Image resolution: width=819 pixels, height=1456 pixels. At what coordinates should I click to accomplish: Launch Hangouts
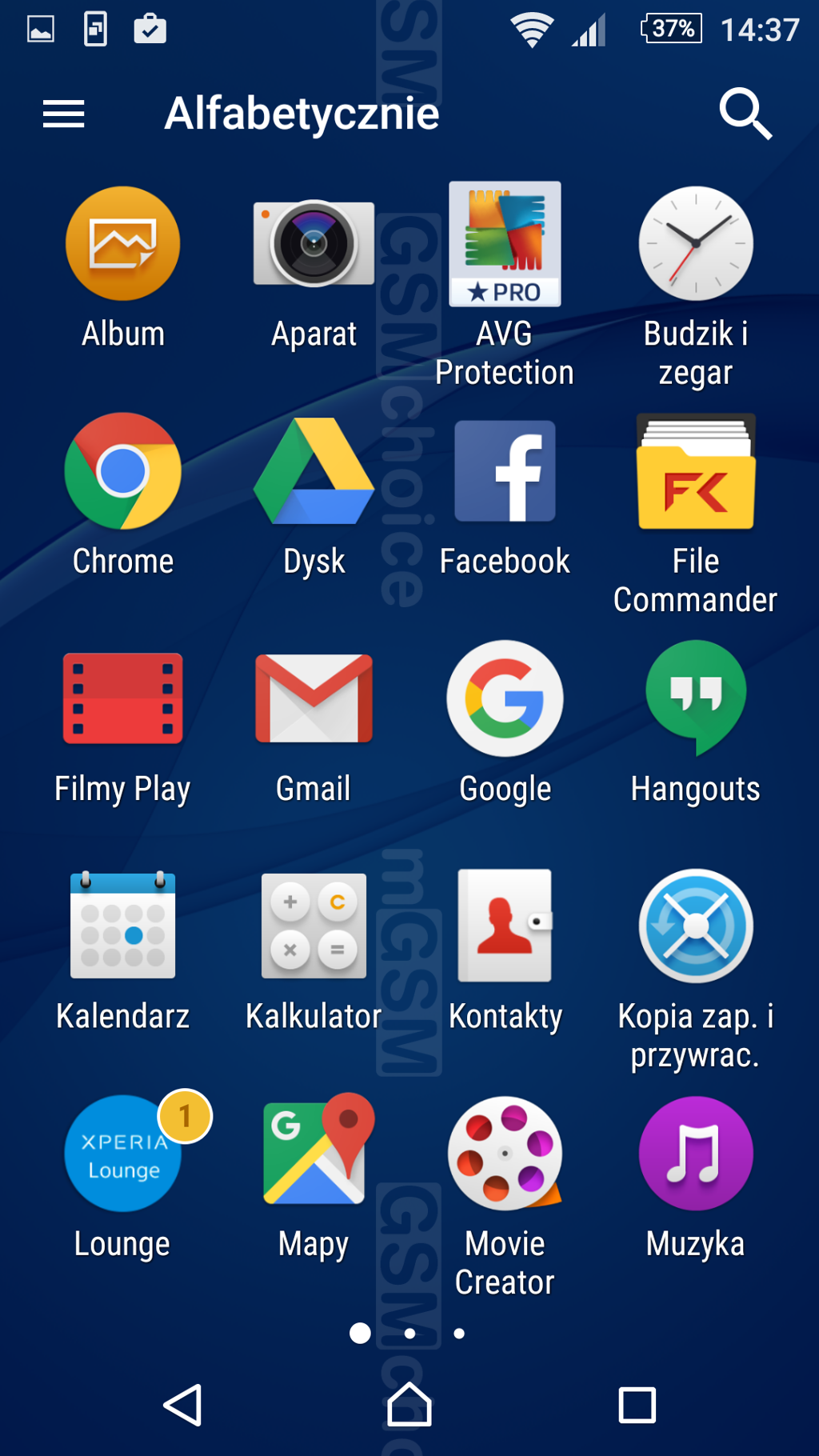(696, 698)
